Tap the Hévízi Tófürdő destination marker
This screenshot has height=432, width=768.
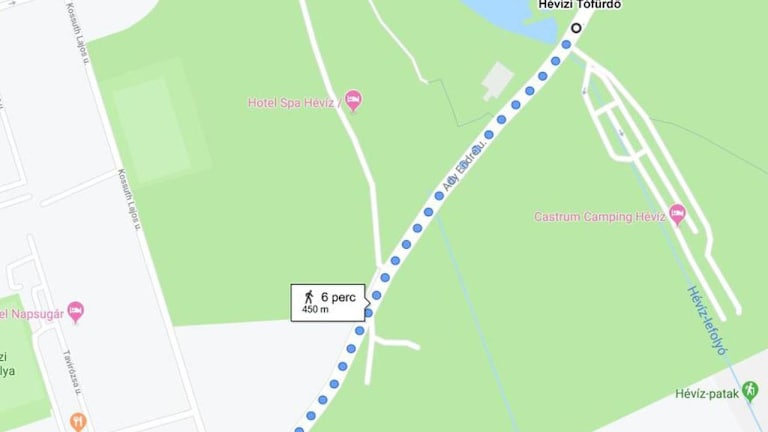tap(577, 29)
